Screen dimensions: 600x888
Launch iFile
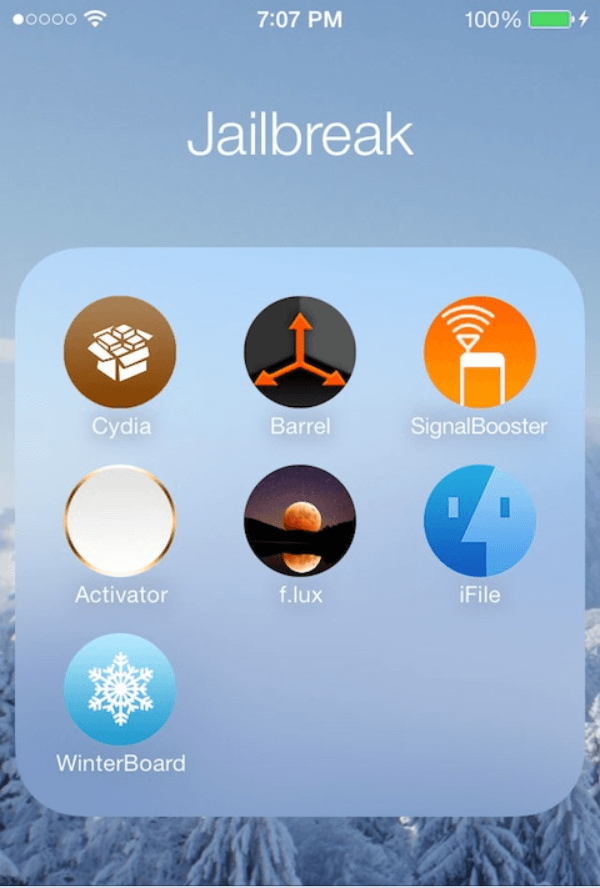click(x=480, y=521)
